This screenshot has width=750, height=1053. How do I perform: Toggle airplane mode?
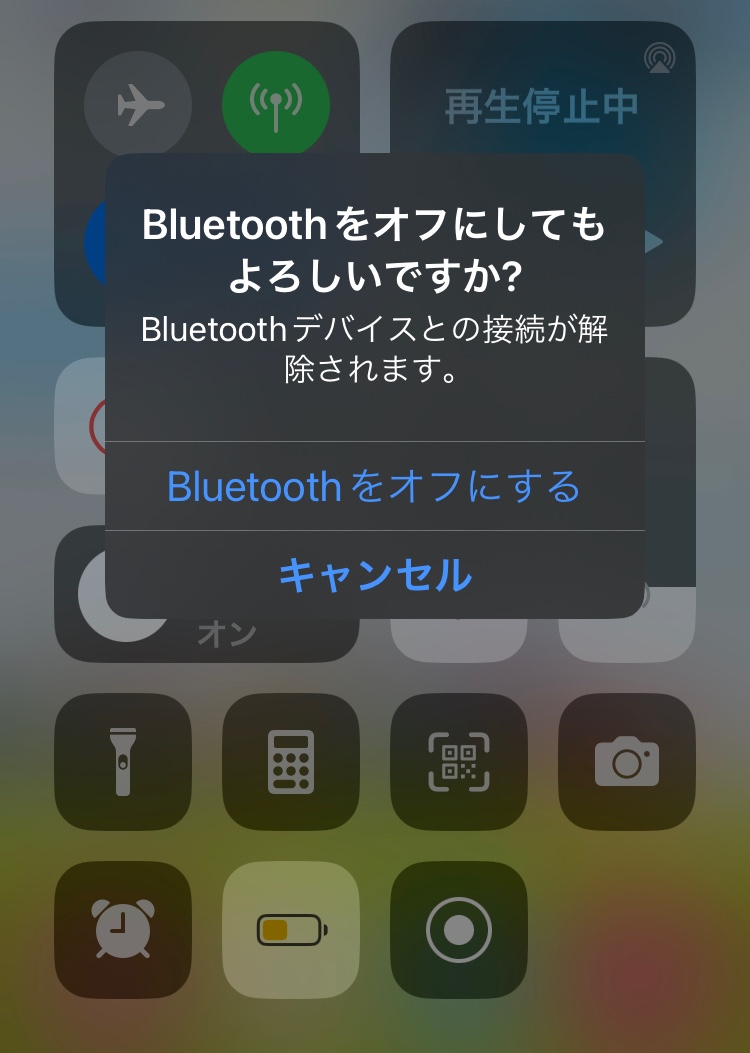[138, 105]
